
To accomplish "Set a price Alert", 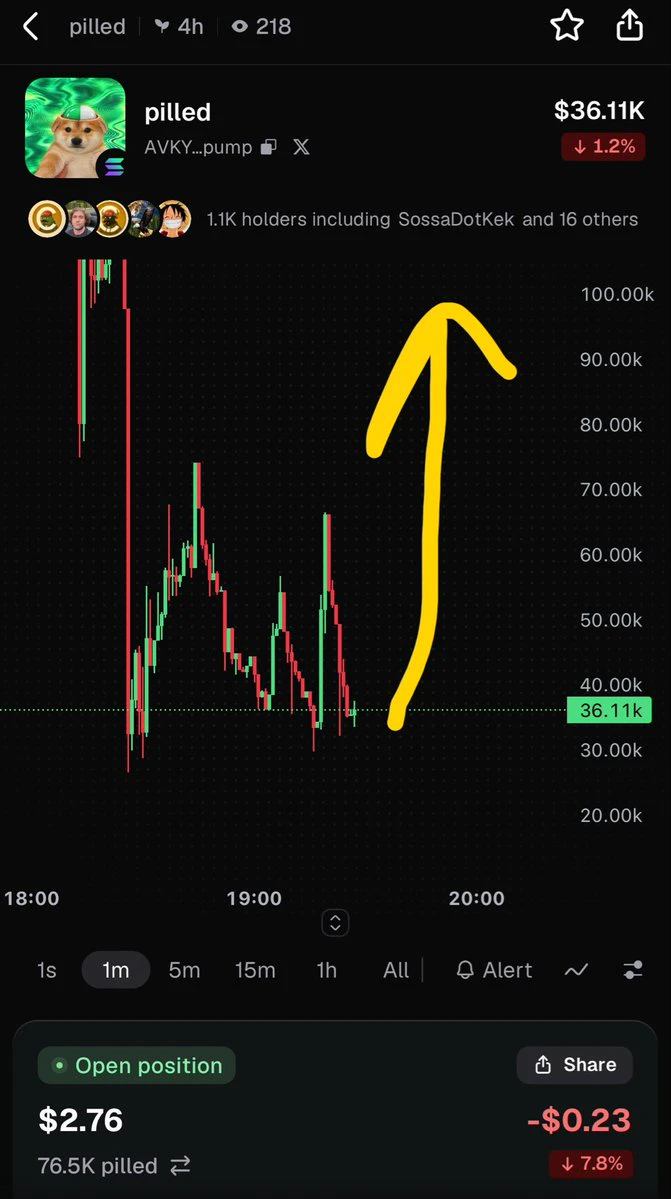I will point(494,970).
